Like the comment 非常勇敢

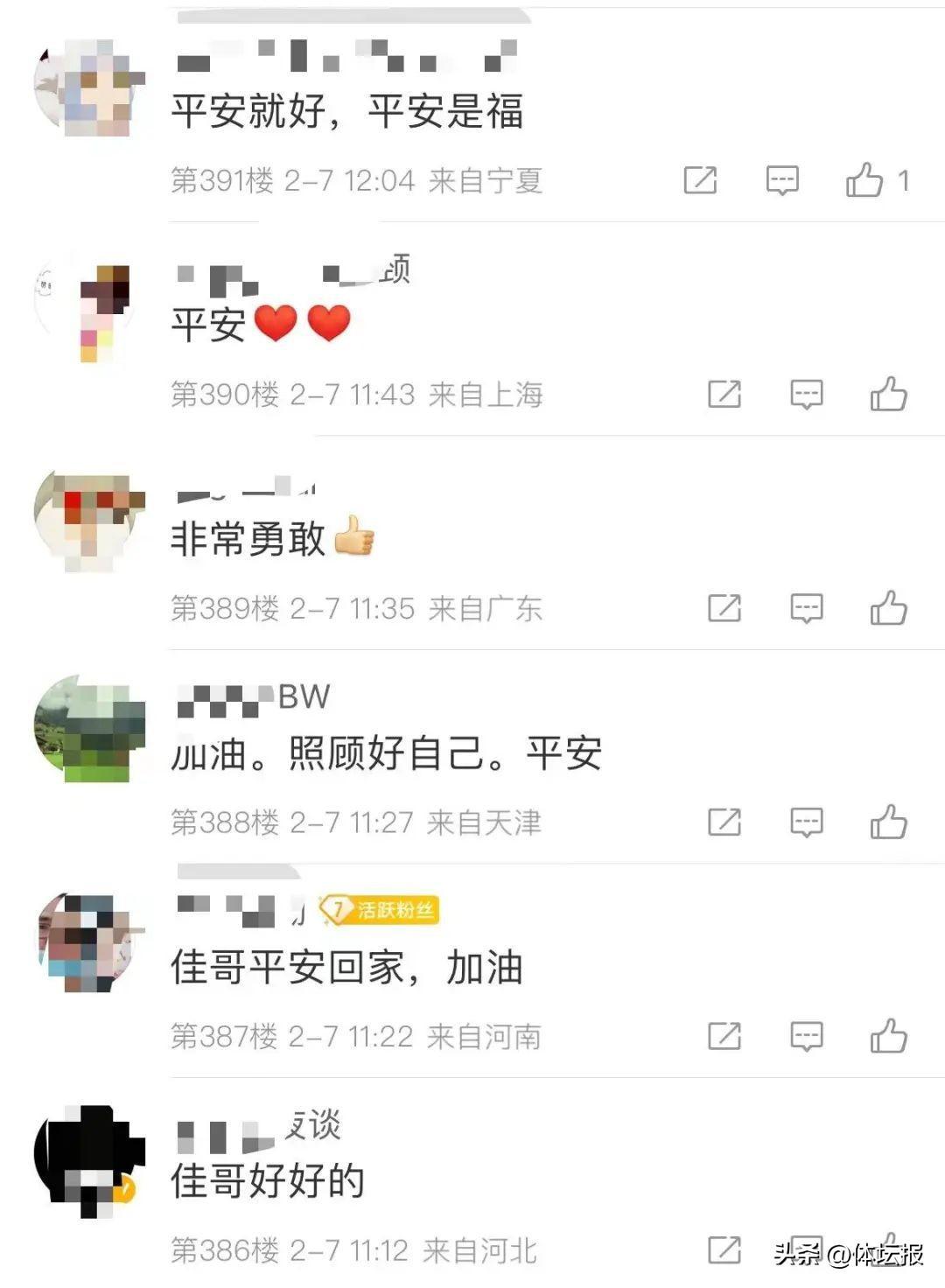(x=888, y=608)
